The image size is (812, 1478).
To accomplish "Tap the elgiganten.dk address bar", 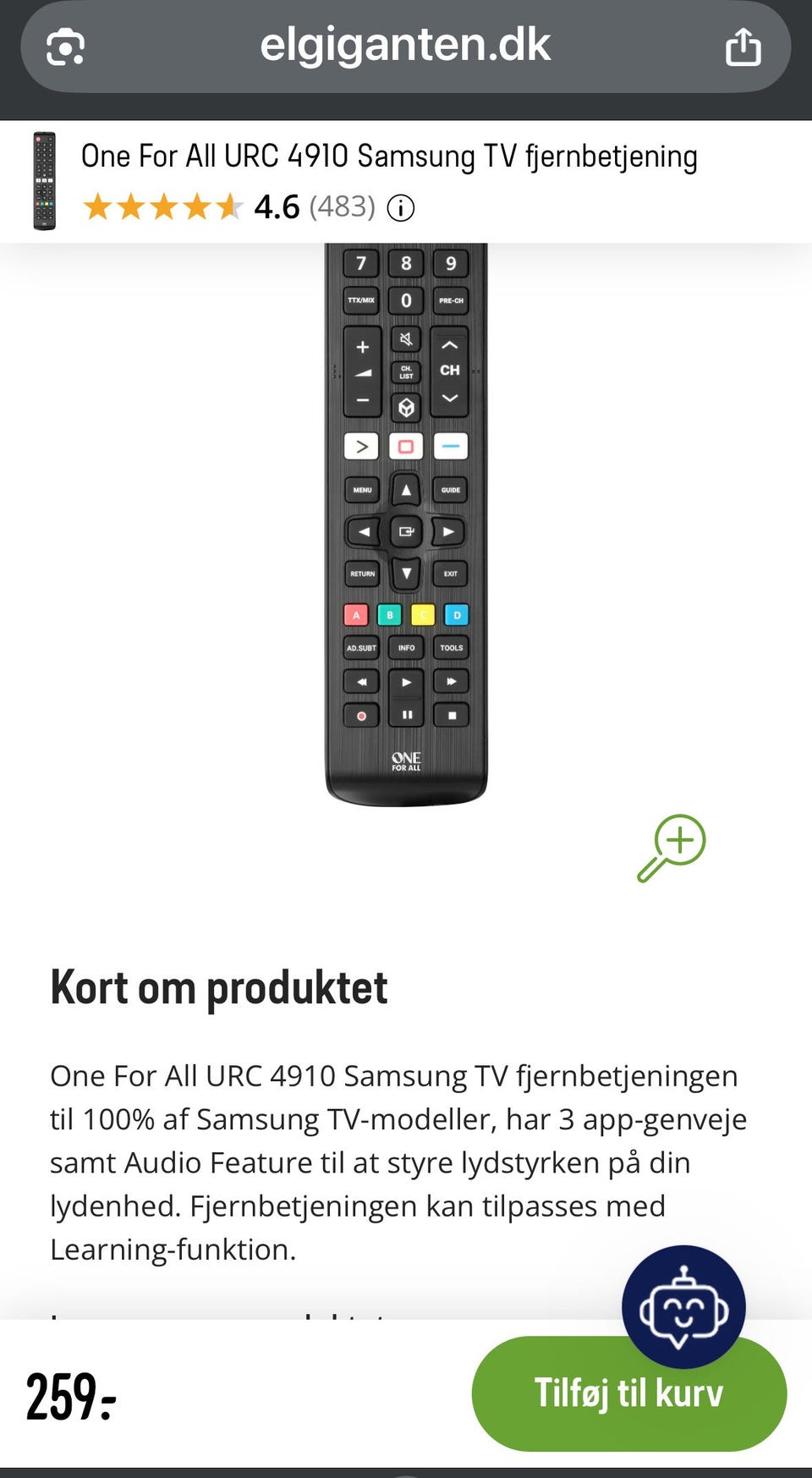I will [405, 46].
